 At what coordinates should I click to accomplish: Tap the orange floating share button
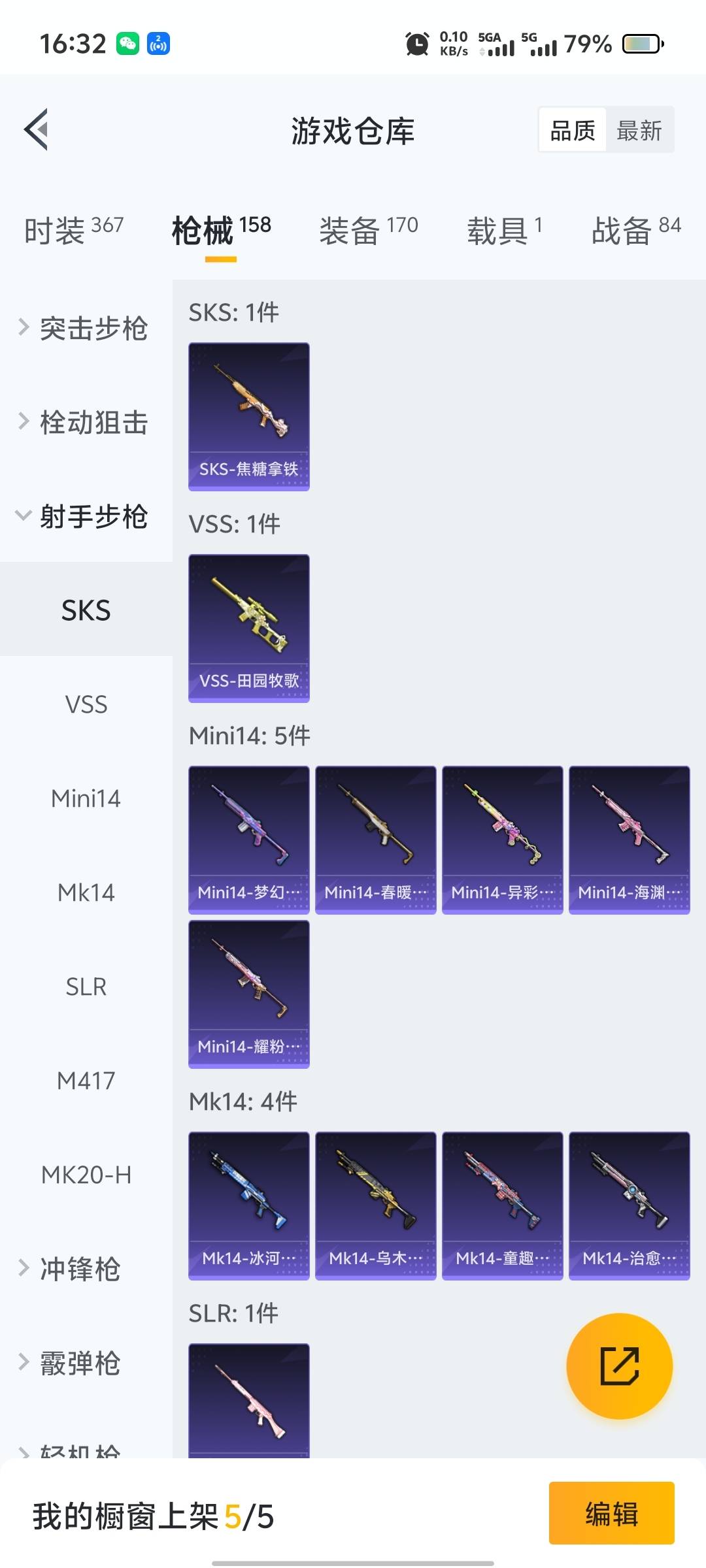619,1366
